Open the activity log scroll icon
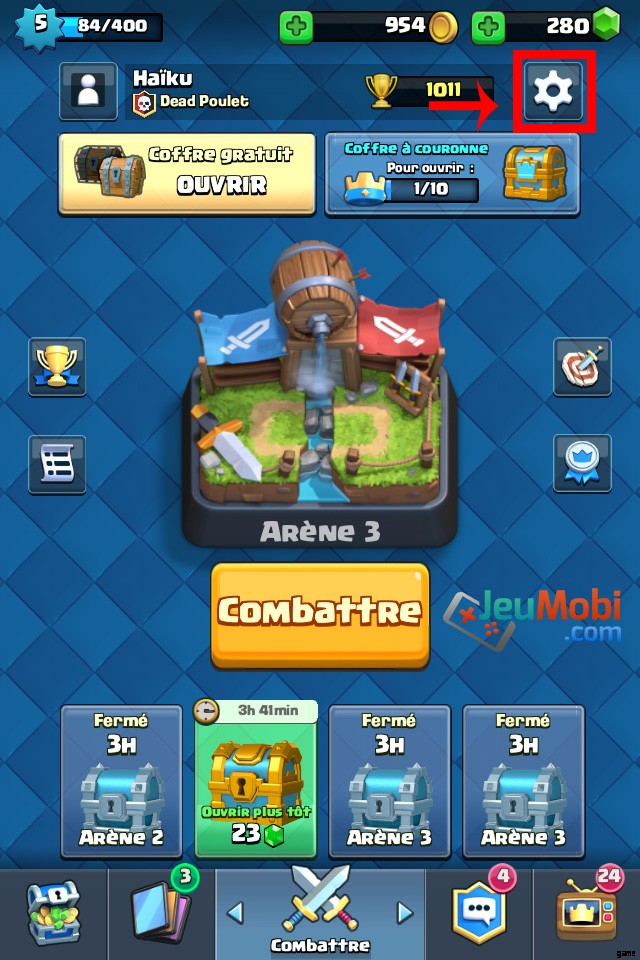The image size is (640, 960). (x=57, y=463)
